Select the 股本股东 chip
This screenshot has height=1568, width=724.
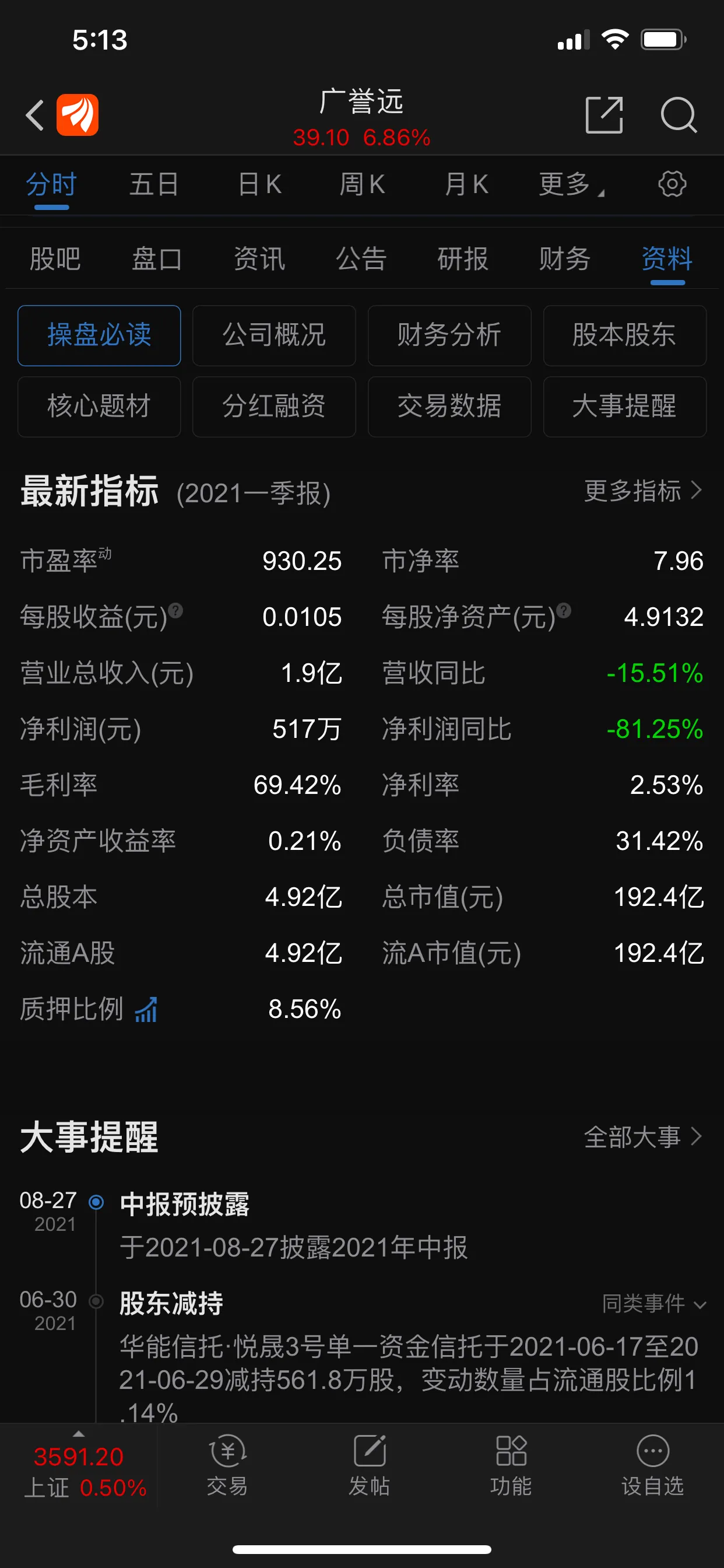click(624, 335)
